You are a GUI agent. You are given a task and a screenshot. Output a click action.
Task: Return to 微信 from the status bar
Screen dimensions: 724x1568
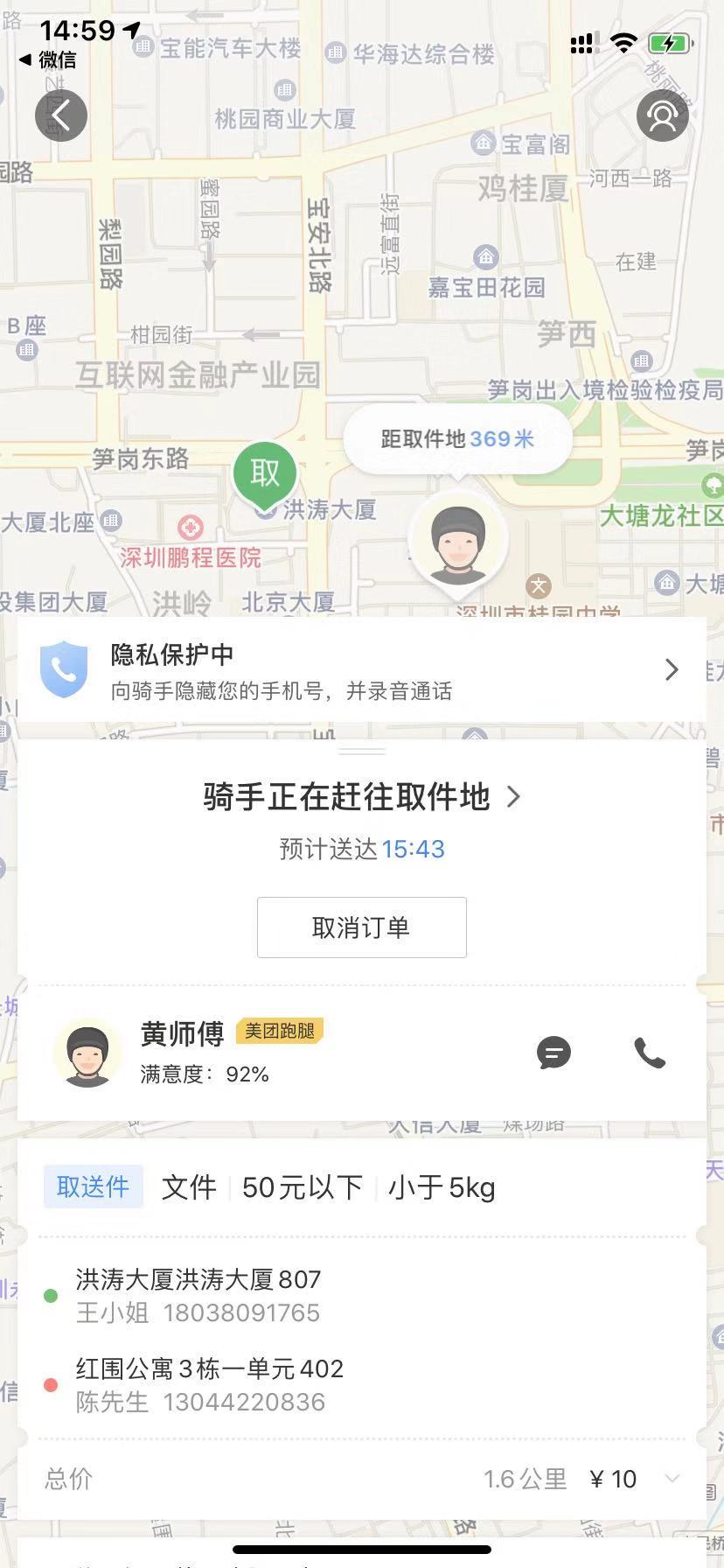(49, 59)
